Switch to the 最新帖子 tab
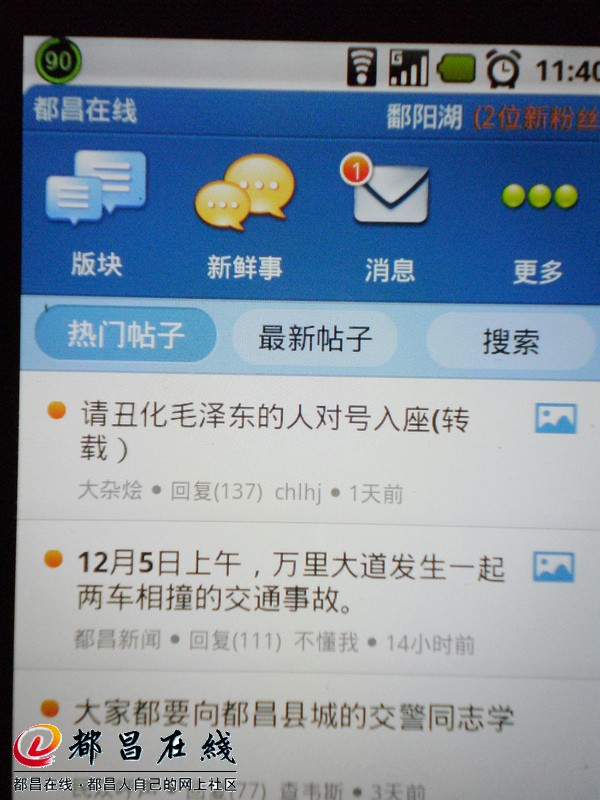Screen dimensions: 600x800 315,338
